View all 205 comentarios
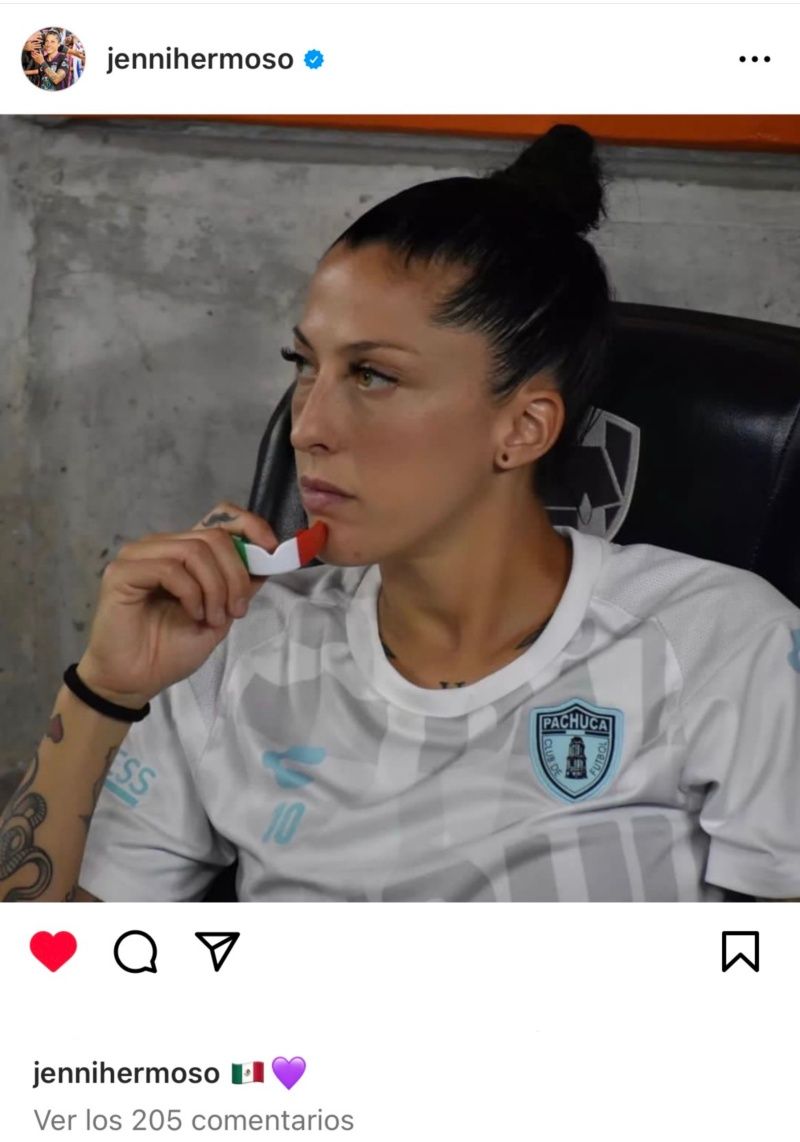Screen dimensions: 800x1142 pyautogui.click(x=194, y=1119)
